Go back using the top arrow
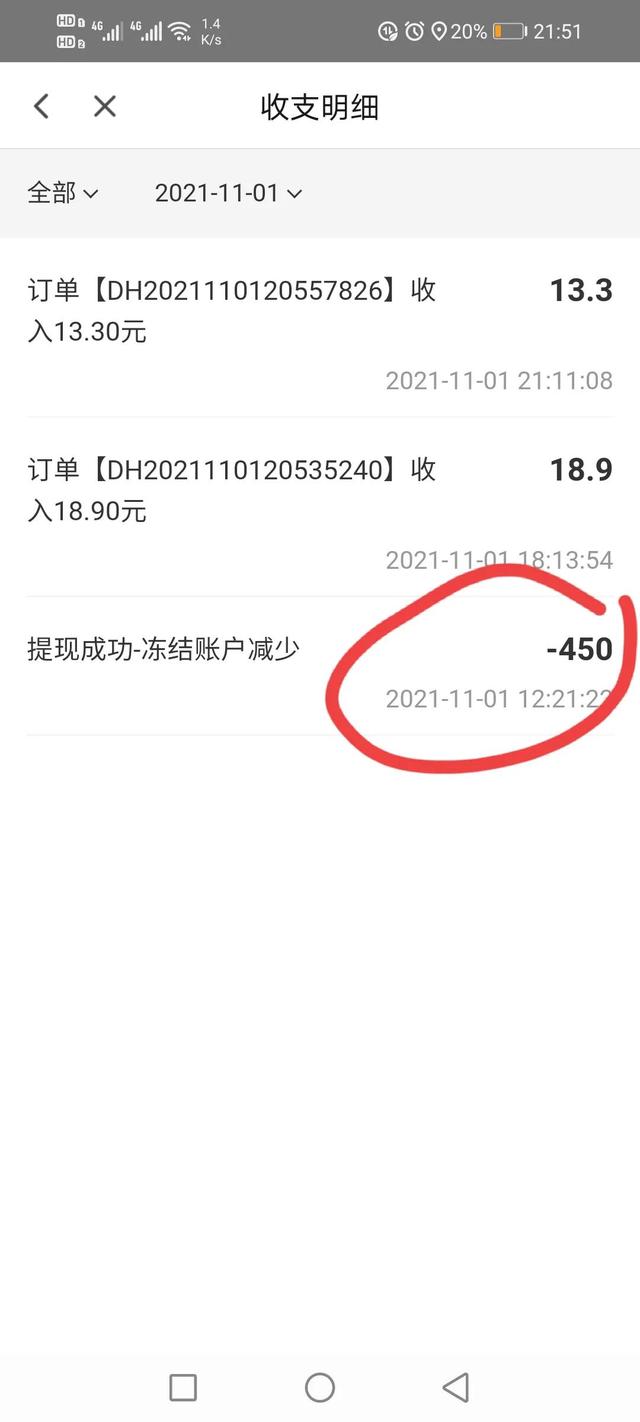 [41, 106]
